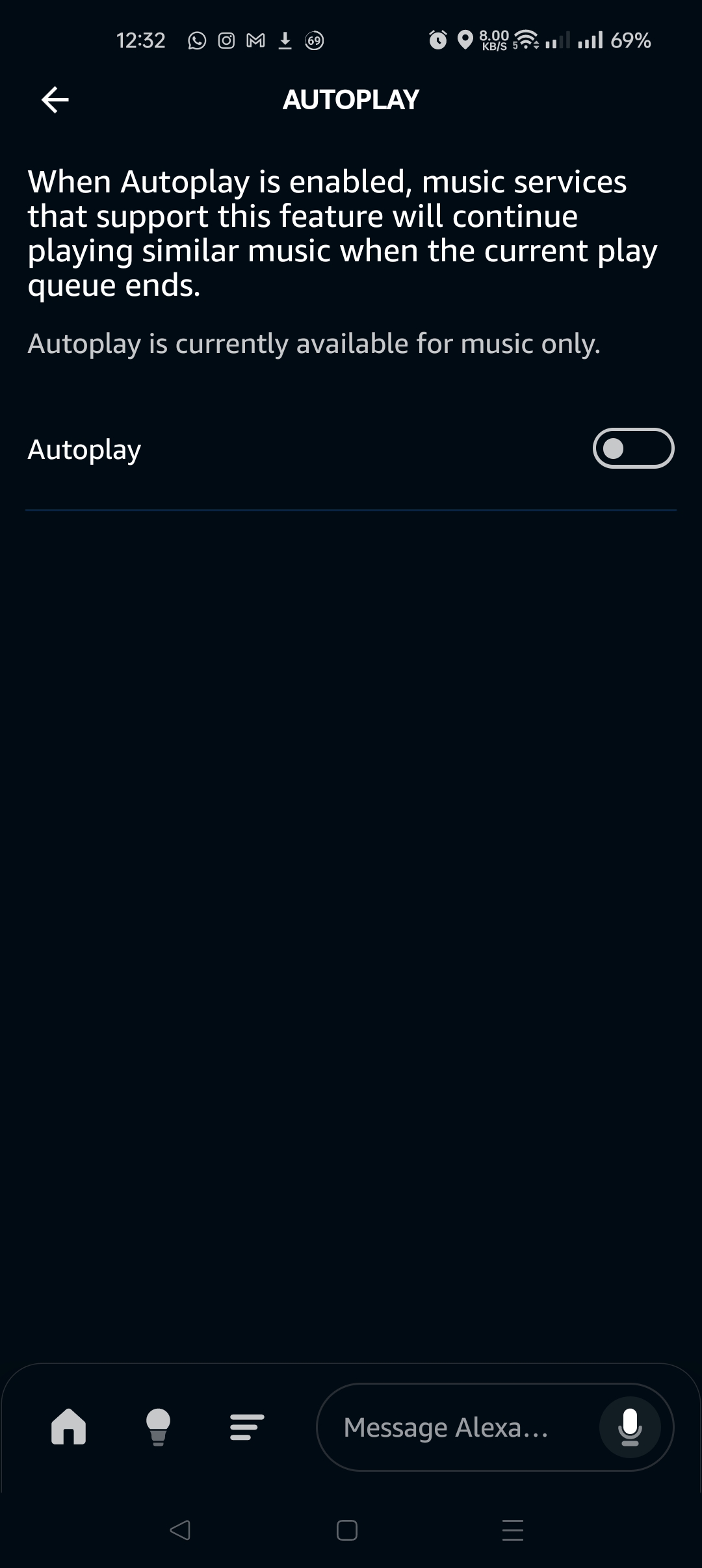
Task: Open the Alexa Home tab
Action: (69, 1427)
